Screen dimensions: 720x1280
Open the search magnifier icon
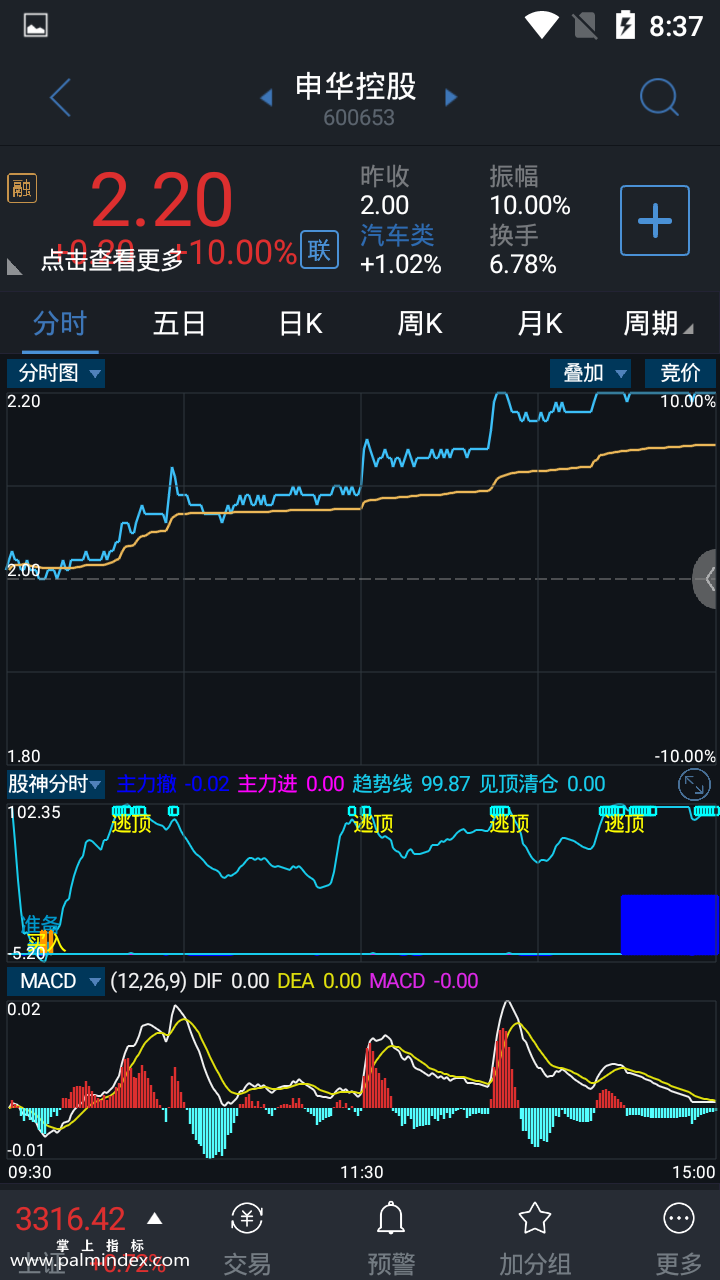point(659,98)
